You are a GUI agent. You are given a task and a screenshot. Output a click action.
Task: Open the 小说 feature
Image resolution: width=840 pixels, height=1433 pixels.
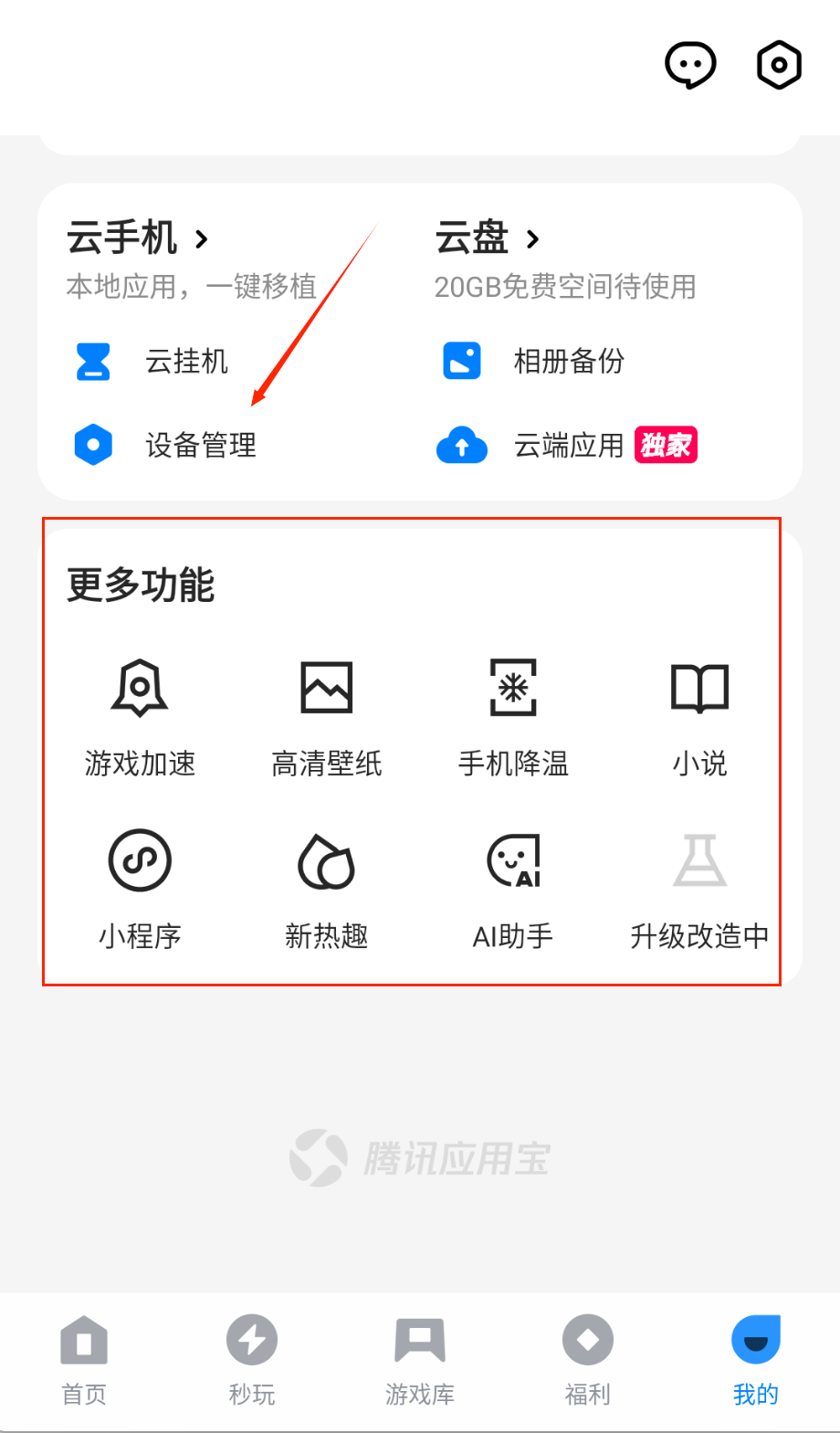(x=699, y=717)
